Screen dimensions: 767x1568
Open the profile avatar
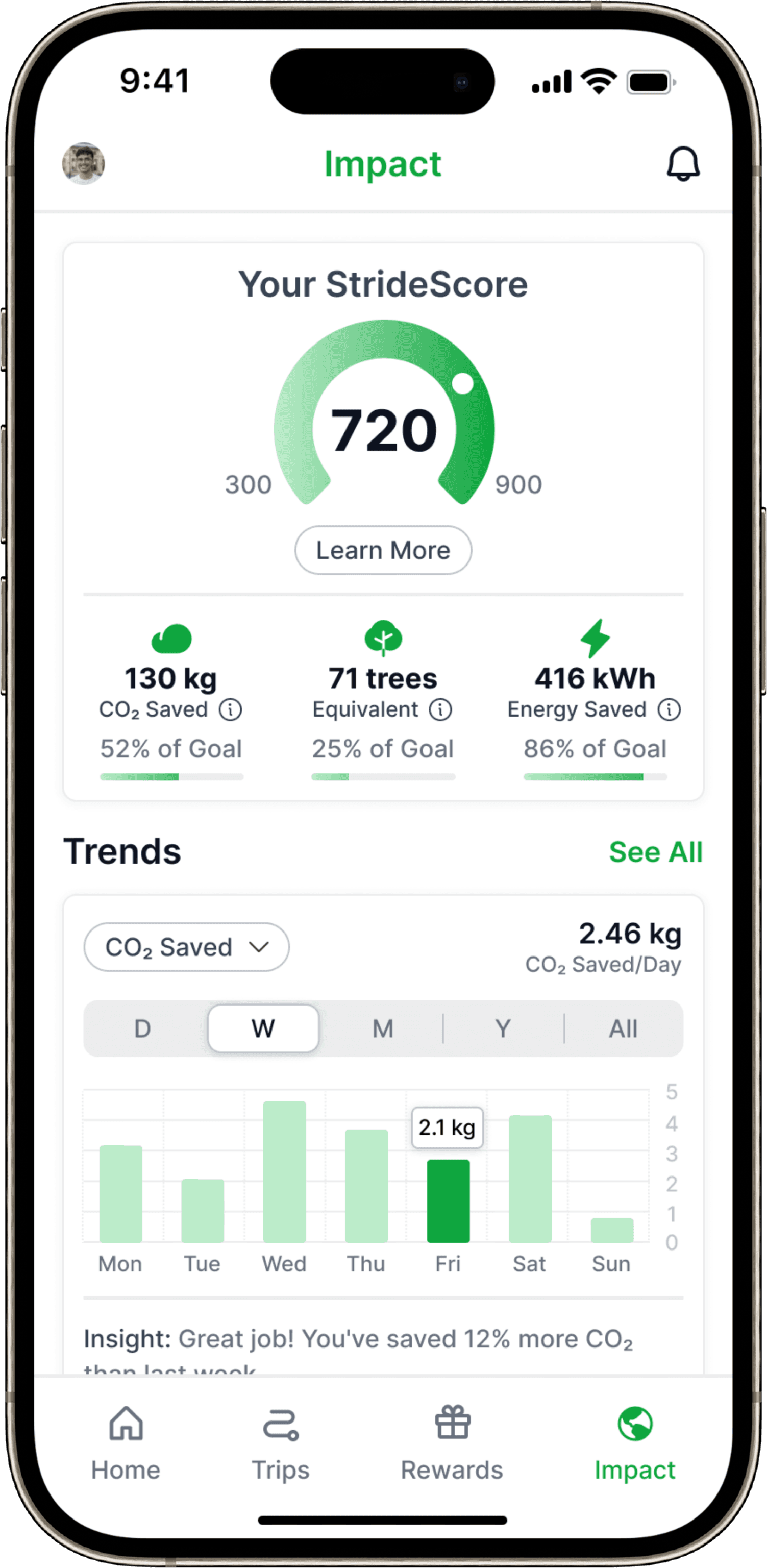pos(83,163)
